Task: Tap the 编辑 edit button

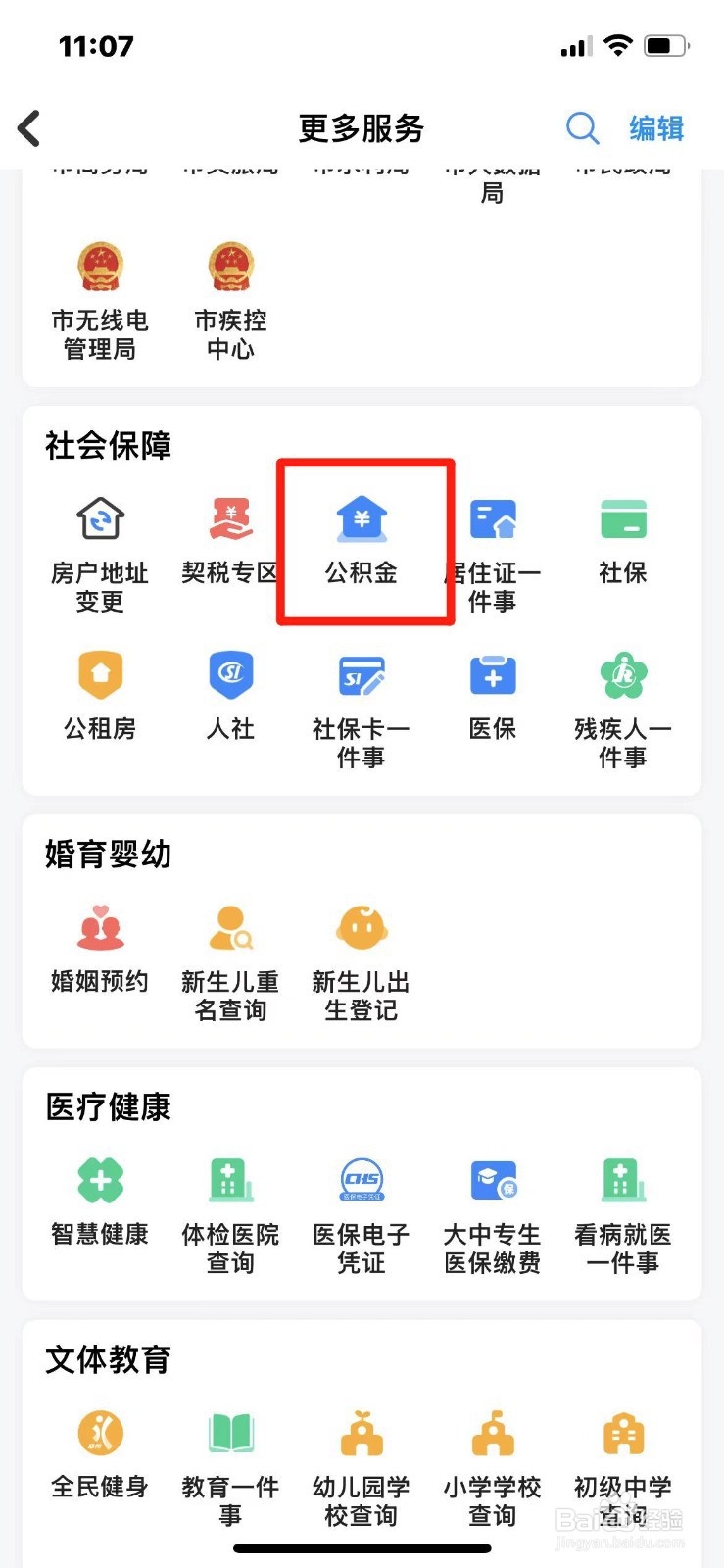Action: coord(655,128)
